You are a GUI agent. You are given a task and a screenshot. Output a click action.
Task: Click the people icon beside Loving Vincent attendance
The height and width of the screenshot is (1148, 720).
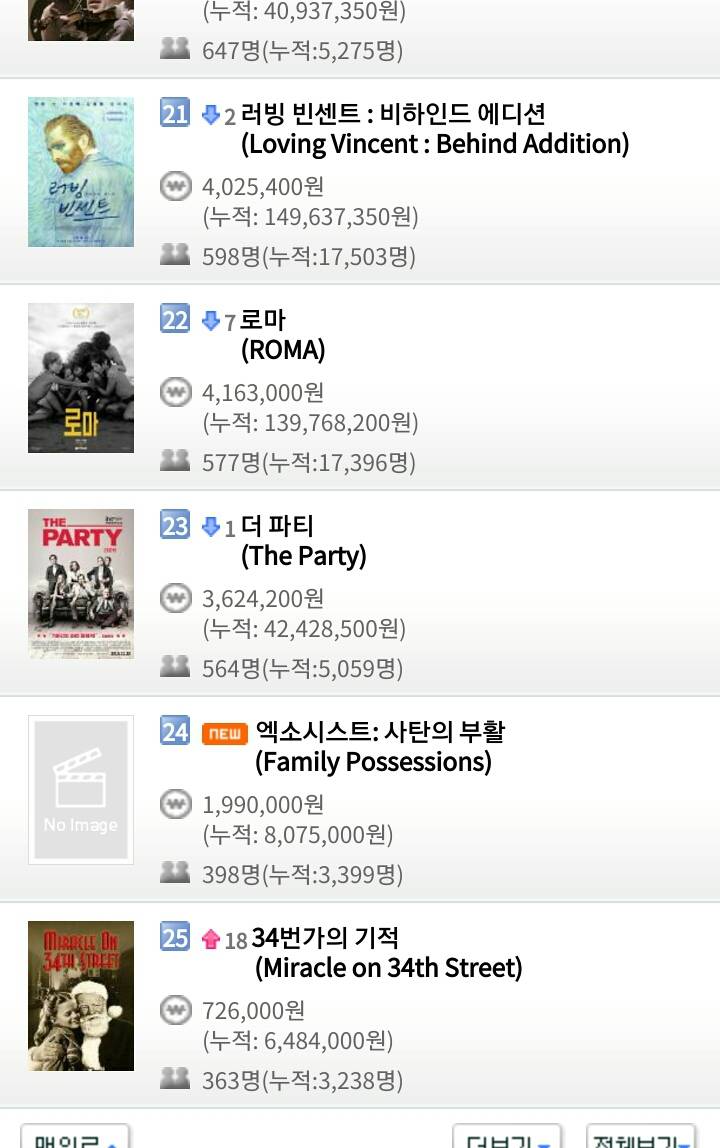click(x=175, y=256)
